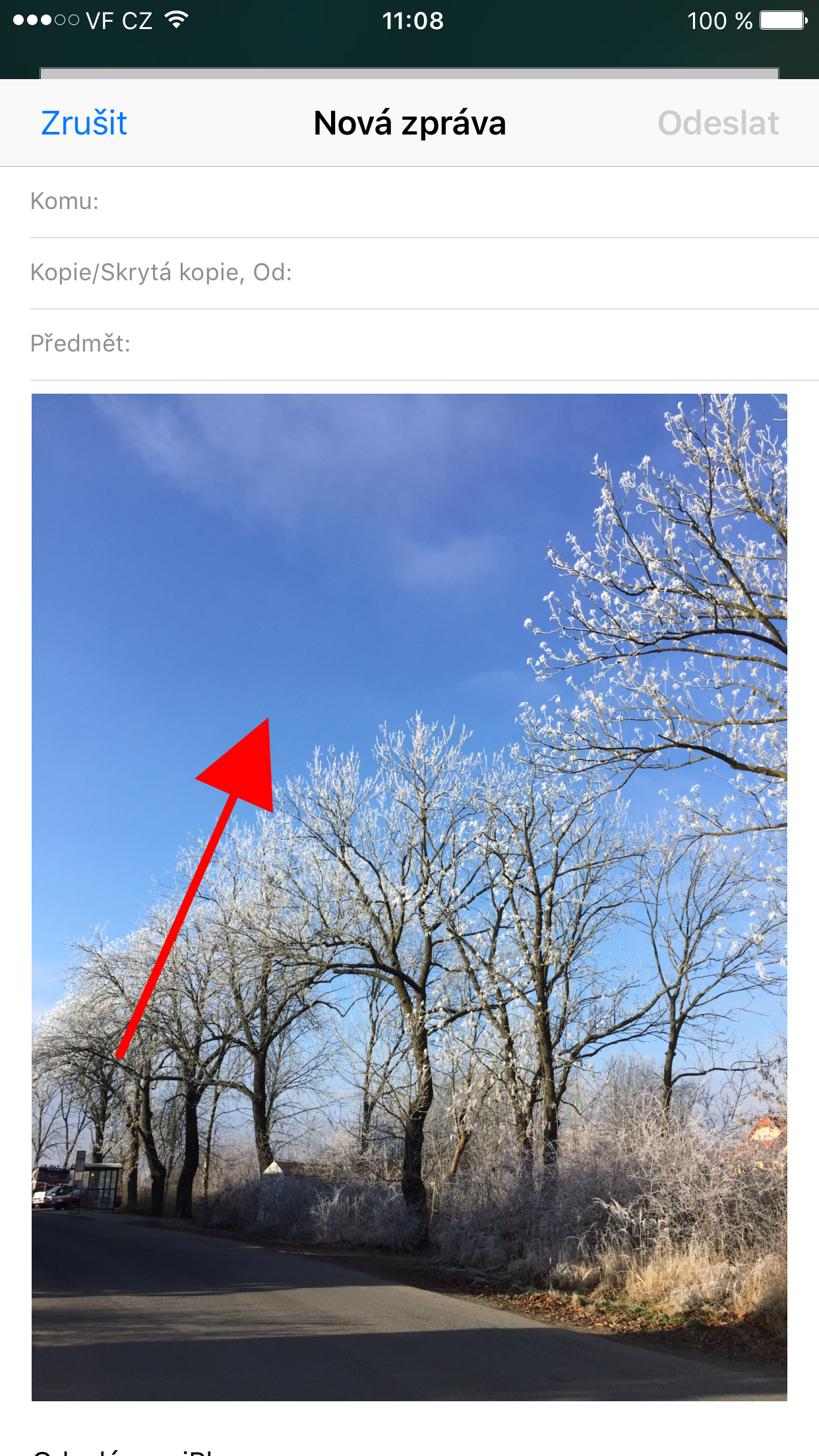Select the attached photo of frosty trees
This screenshot has width=819, height=1456.
[x=409, y=897]
